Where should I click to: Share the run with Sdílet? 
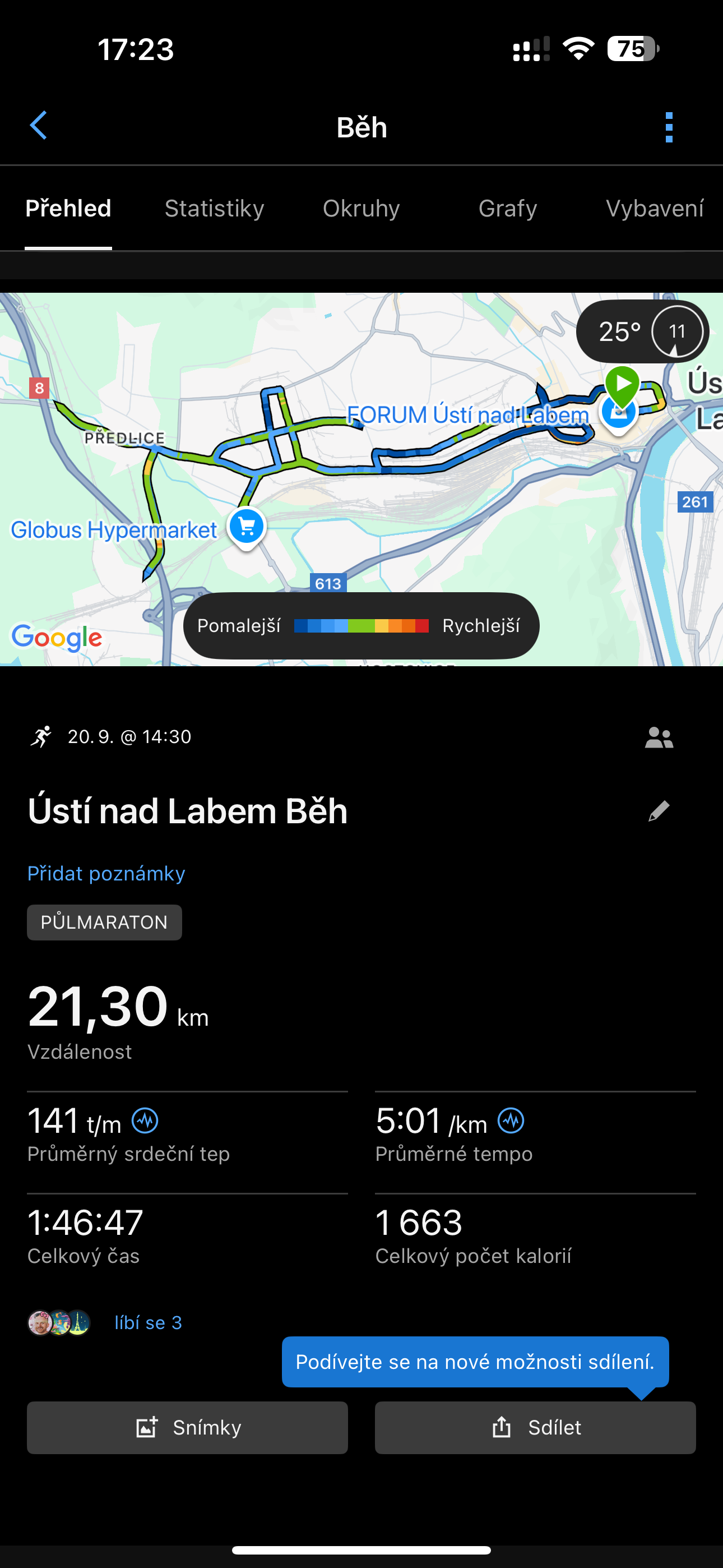pyautogui.click(x=535, y=1427)
